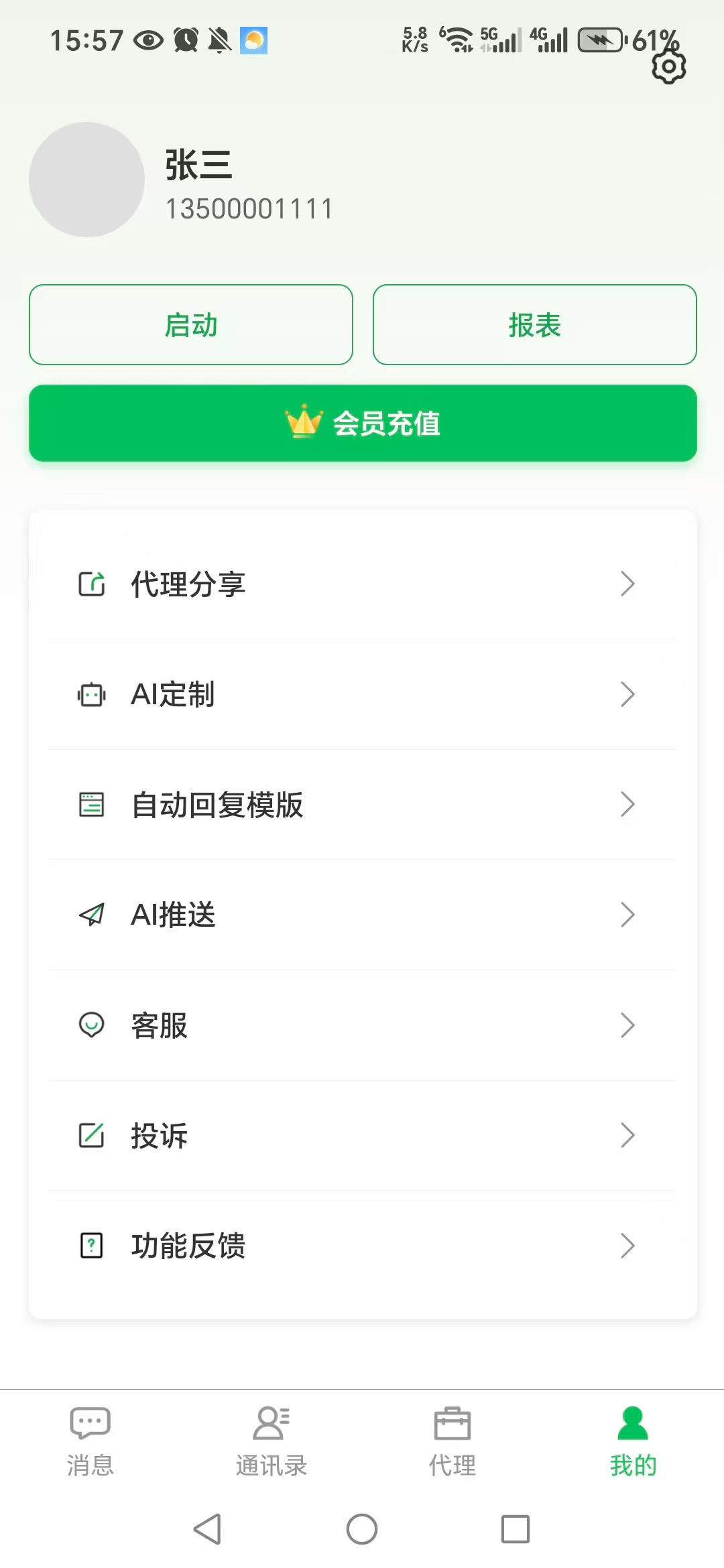Image resolution: width=724 pixels, height=1568 pixels.
Task: Expand the AI定制 row chevron
Action: (x=627, y=694)
